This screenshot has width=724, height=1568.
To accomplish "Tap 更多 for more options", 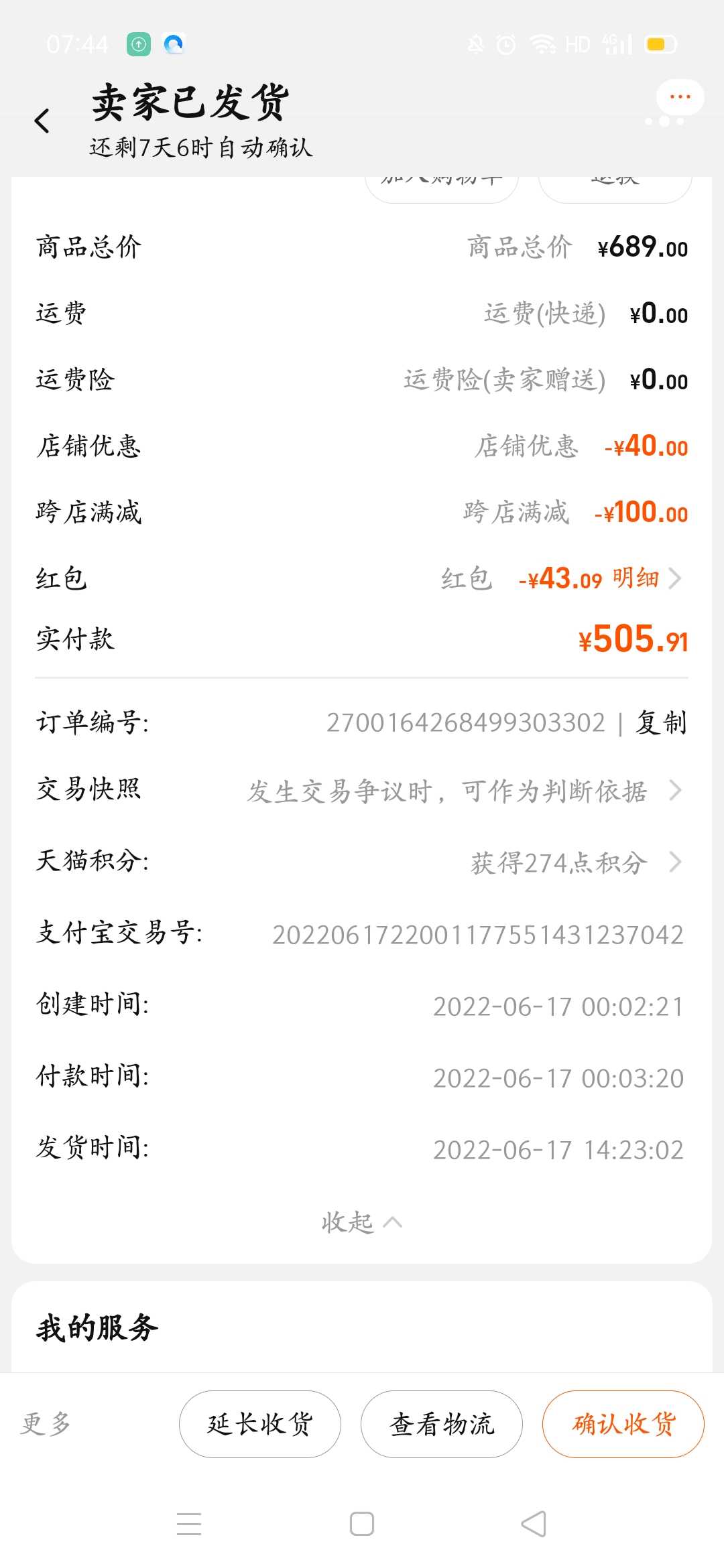I will pos(46,1423).
